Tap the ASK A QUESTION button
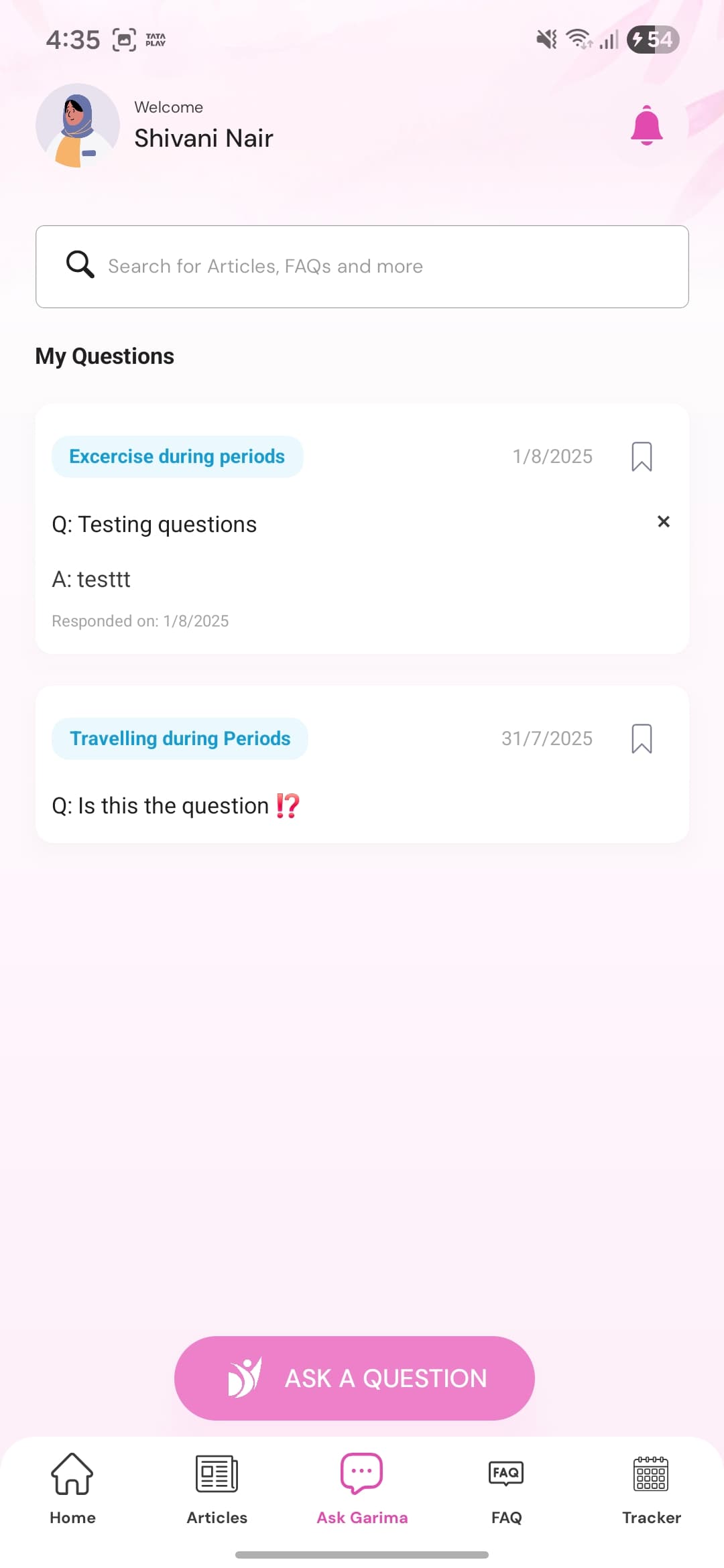 (x=354, y=1378)
